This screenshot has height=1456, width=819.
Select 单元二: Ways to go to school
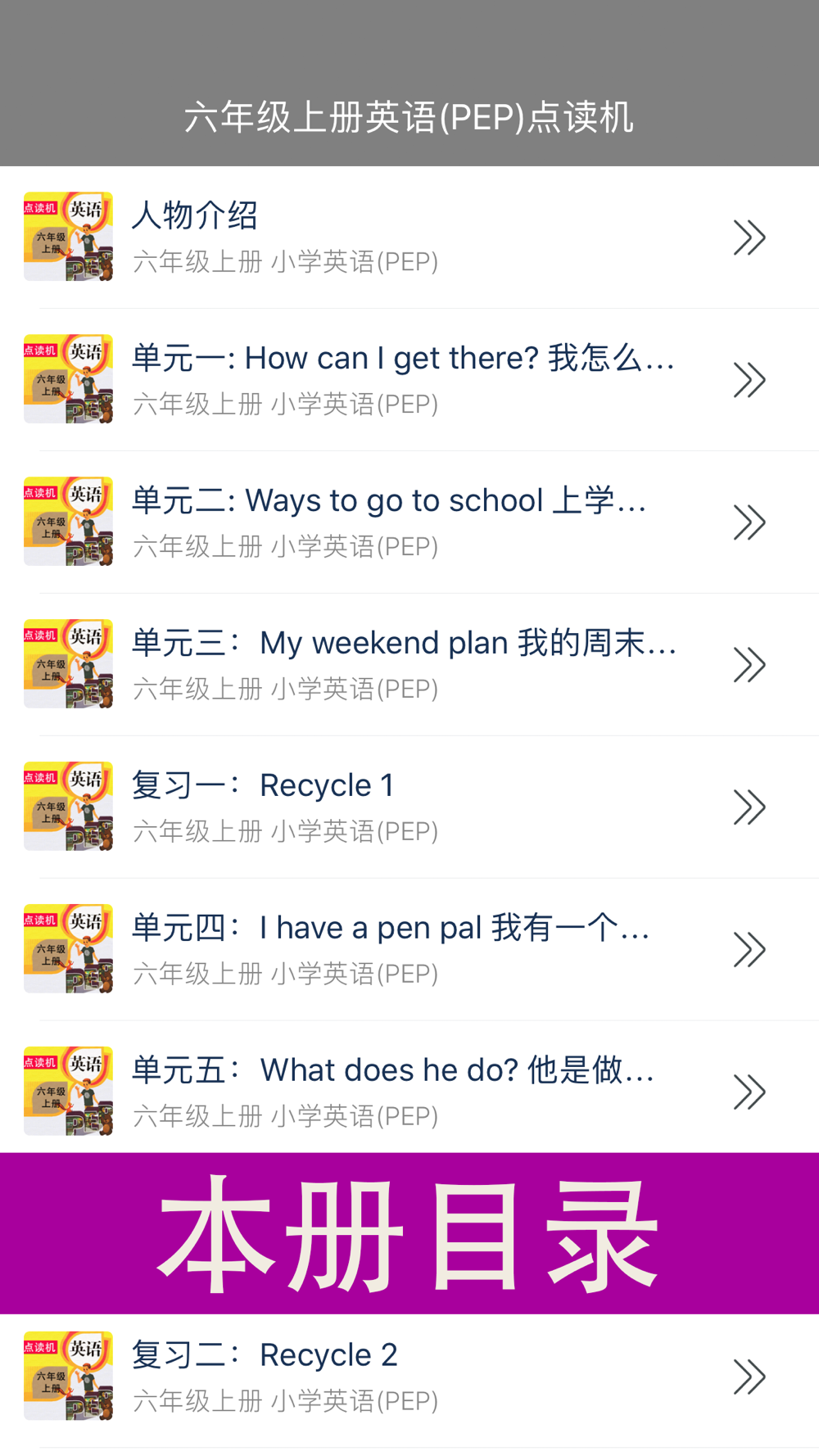click(x=409, y=522)
